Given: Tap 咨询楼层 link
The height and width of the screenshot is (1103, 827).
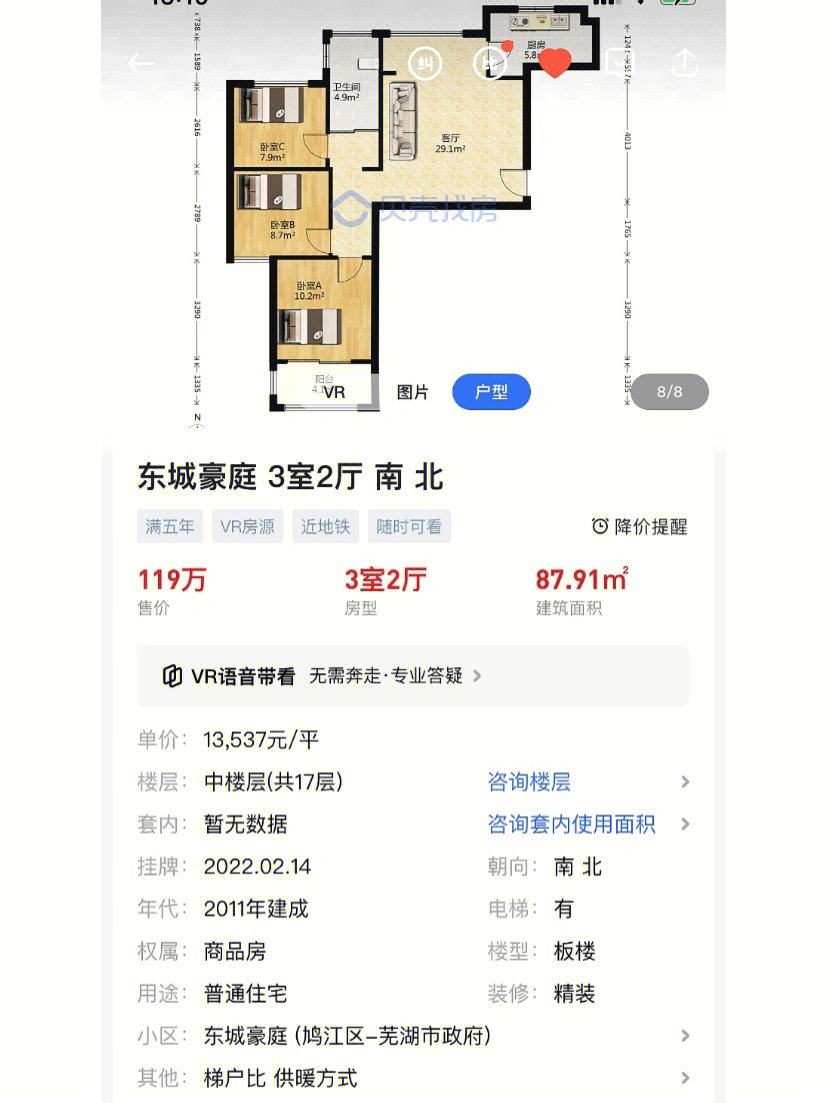Looking at the screenshot, I should click(x=529, y=782).
